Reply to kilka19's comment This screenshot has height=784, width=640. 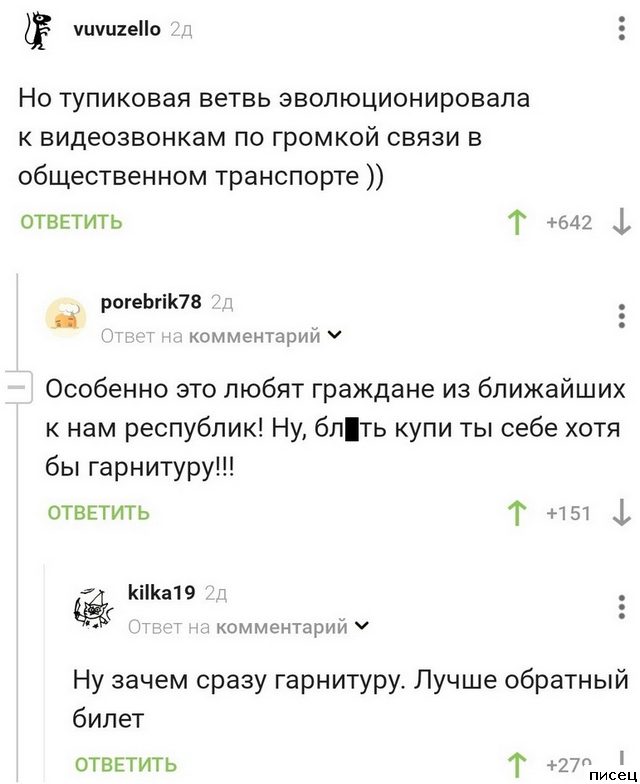[x=126, y=766]
